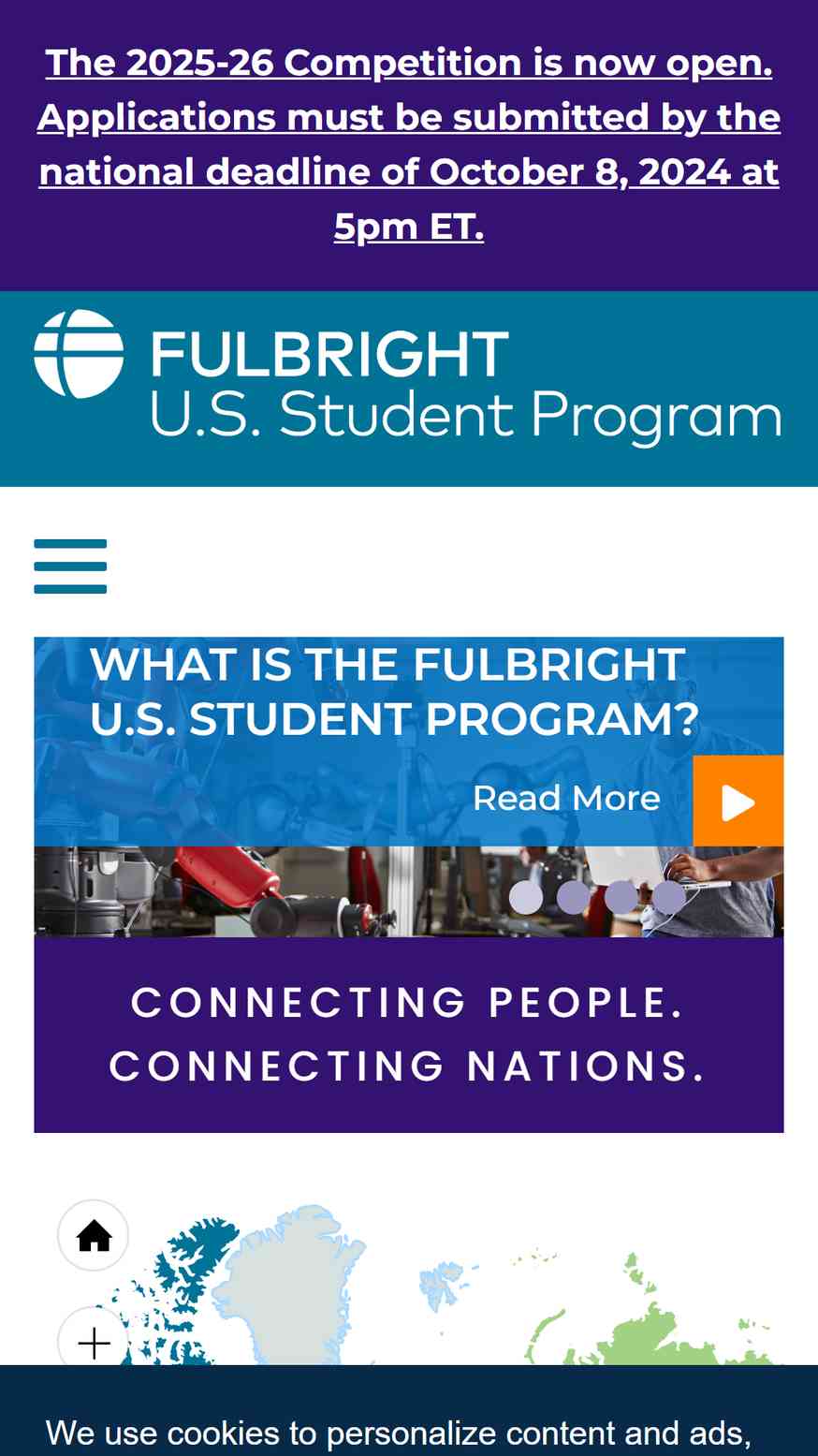Tap Read More on the program banner
The width and height of the screenshot is (818, 1456).
point(566,799)
